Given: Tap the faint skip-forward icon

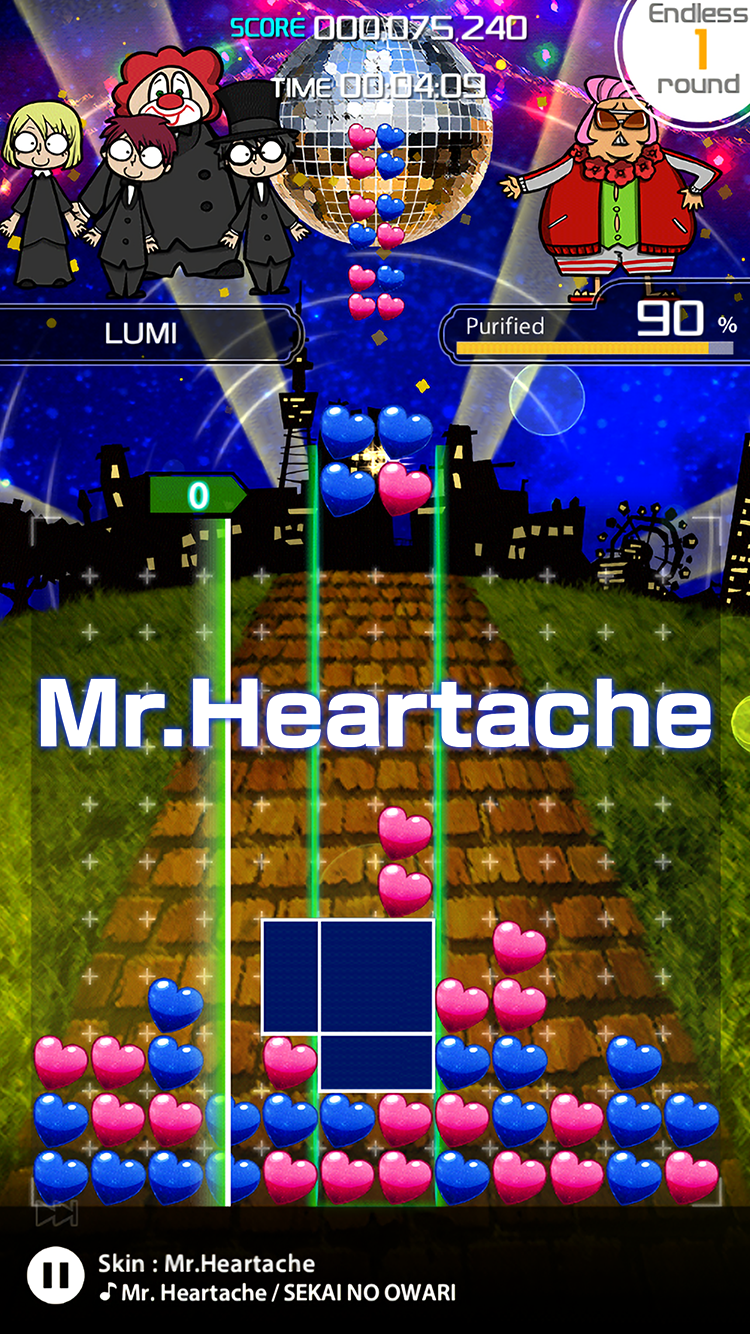Looking at the screenshot, I should coord(57,1215).
